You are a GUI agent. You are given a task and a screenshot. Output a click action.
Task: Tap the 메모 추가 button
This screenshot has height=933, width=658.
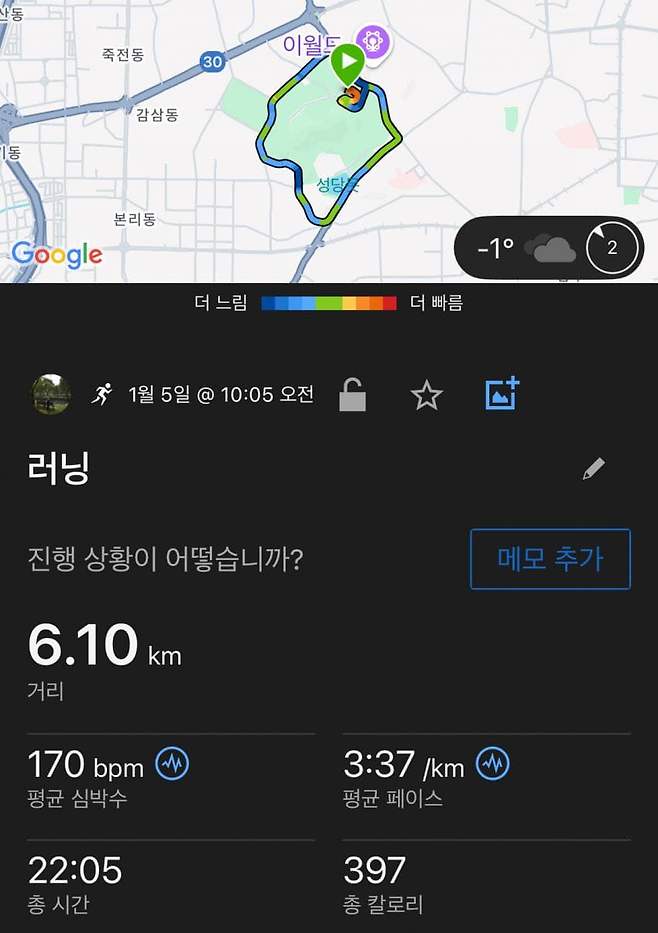550,559
